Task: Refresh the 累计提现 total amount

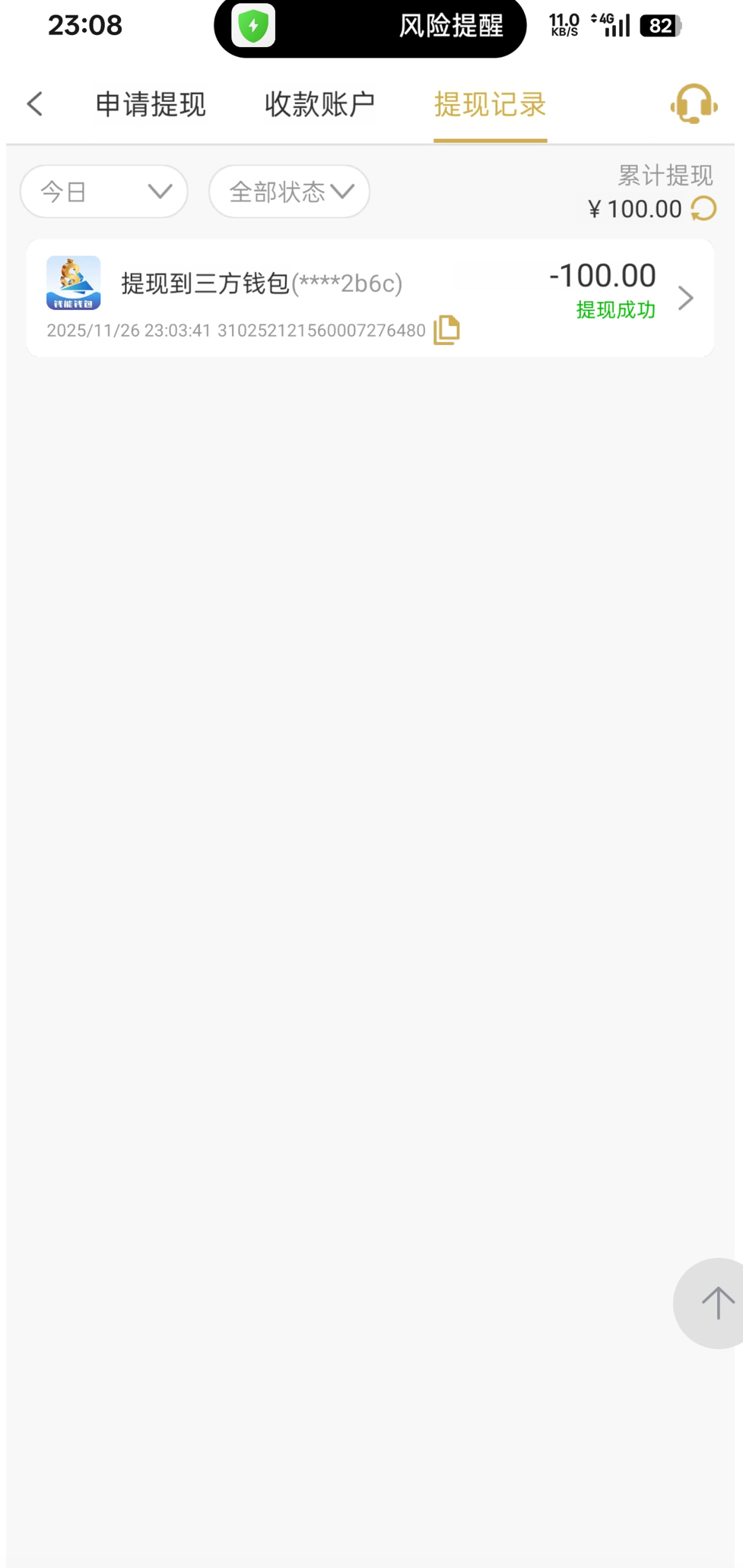Action: pyautogui.click(x=704, y=208)
